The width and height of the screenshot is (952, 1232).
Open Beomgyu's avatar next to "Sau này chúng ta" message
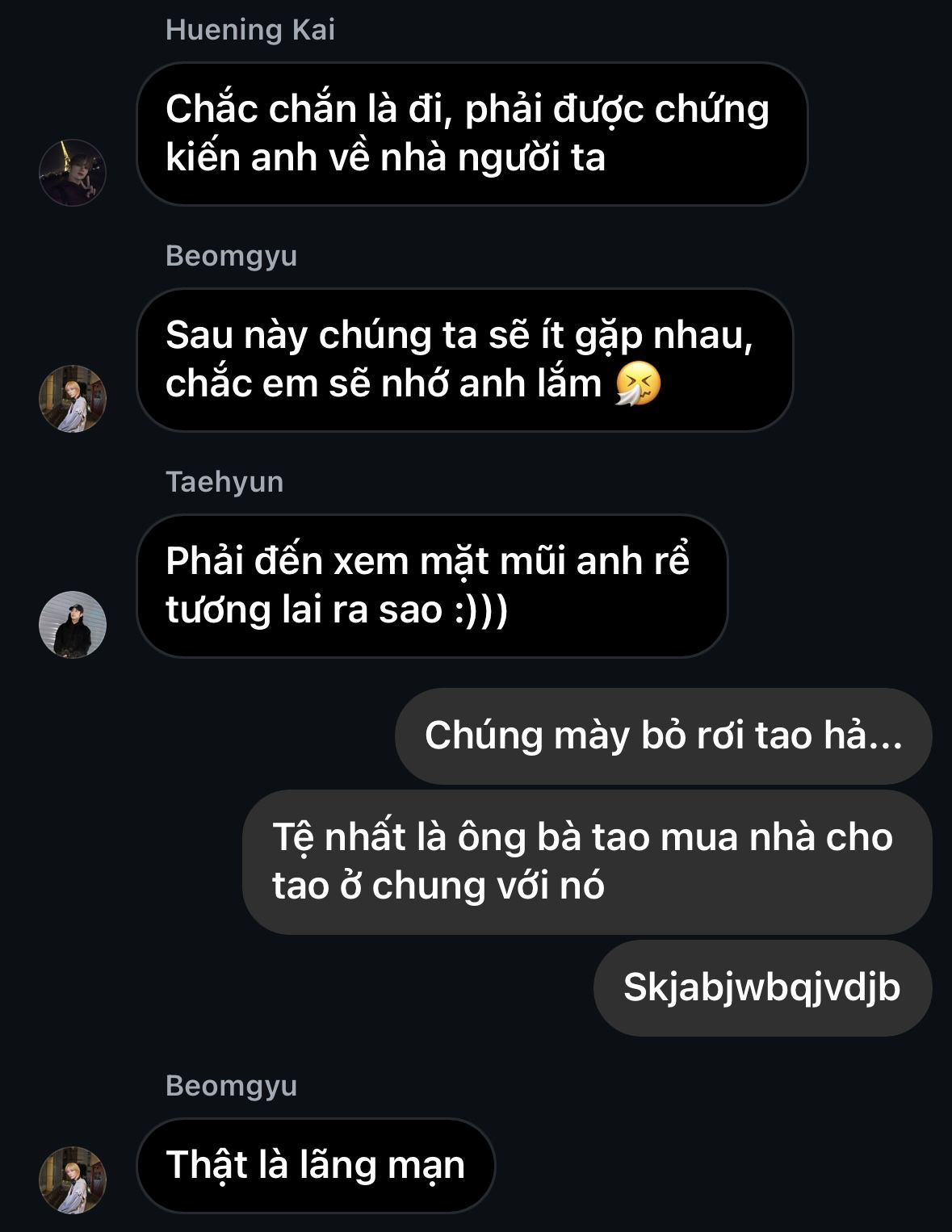coord(73,398)
